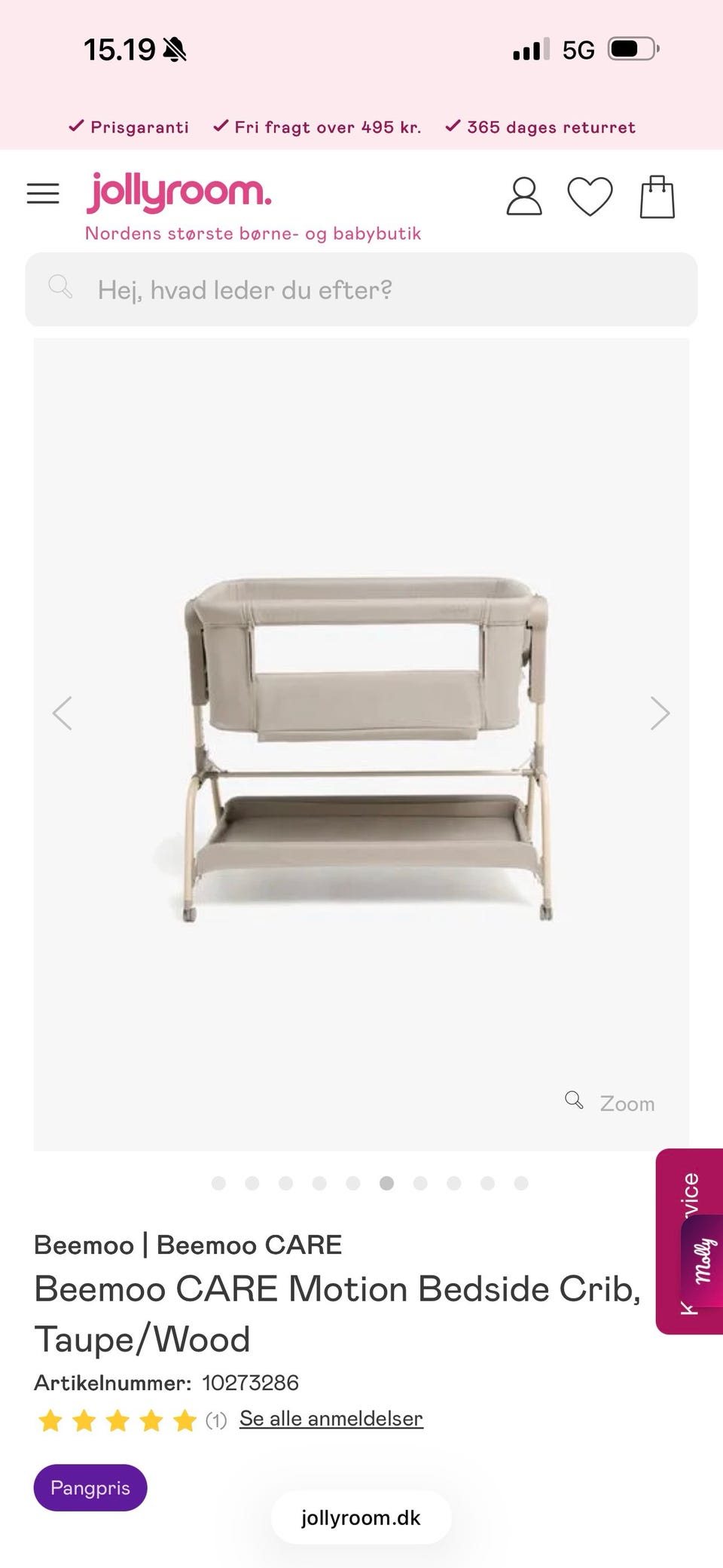Open the Molly customer service chat
Screen dimensions: 723x1568
point(700,1261)
